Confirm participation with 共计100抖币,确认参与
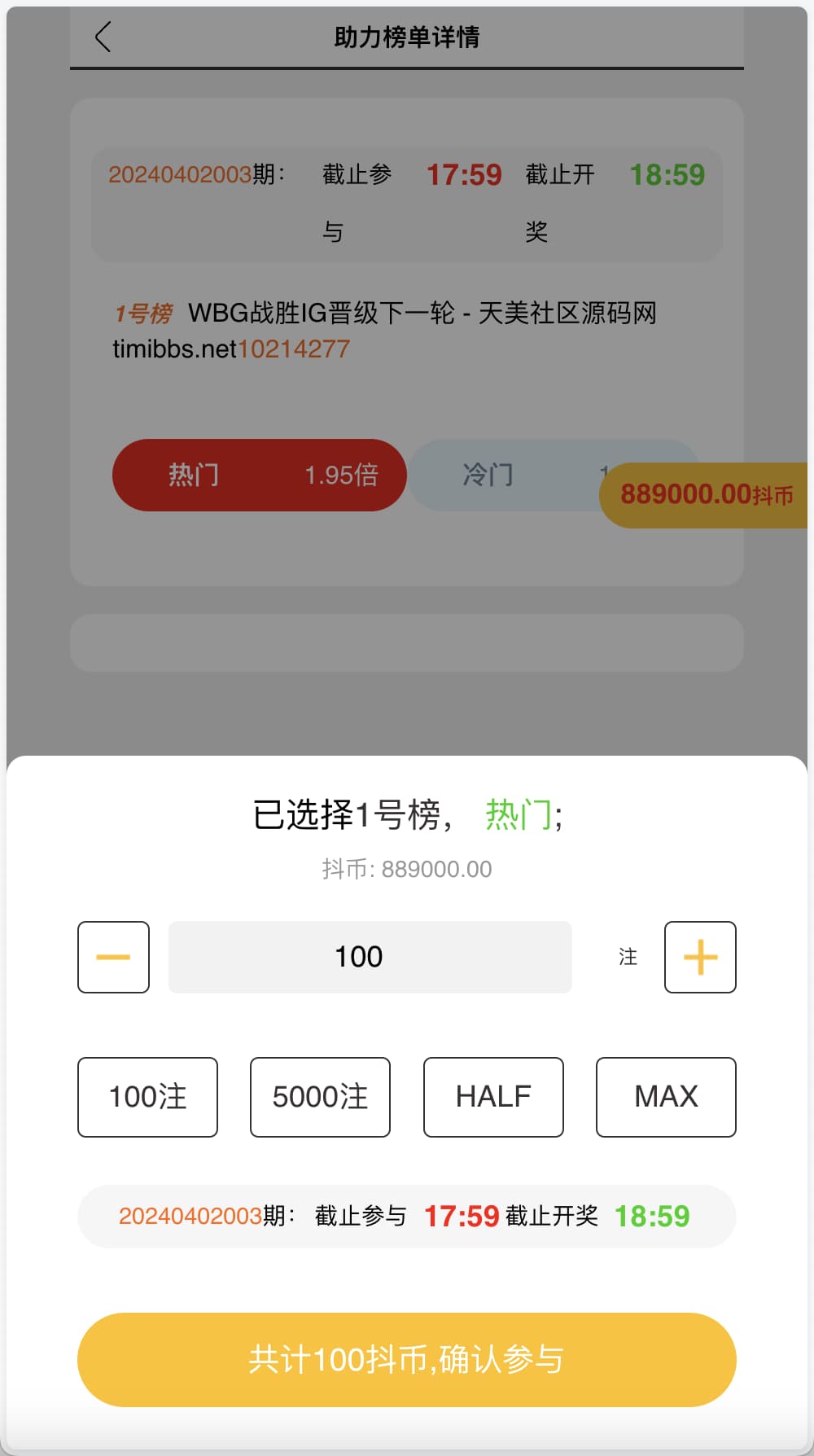This screenshot has width=814, height=1456. (x=407, y=1359)
